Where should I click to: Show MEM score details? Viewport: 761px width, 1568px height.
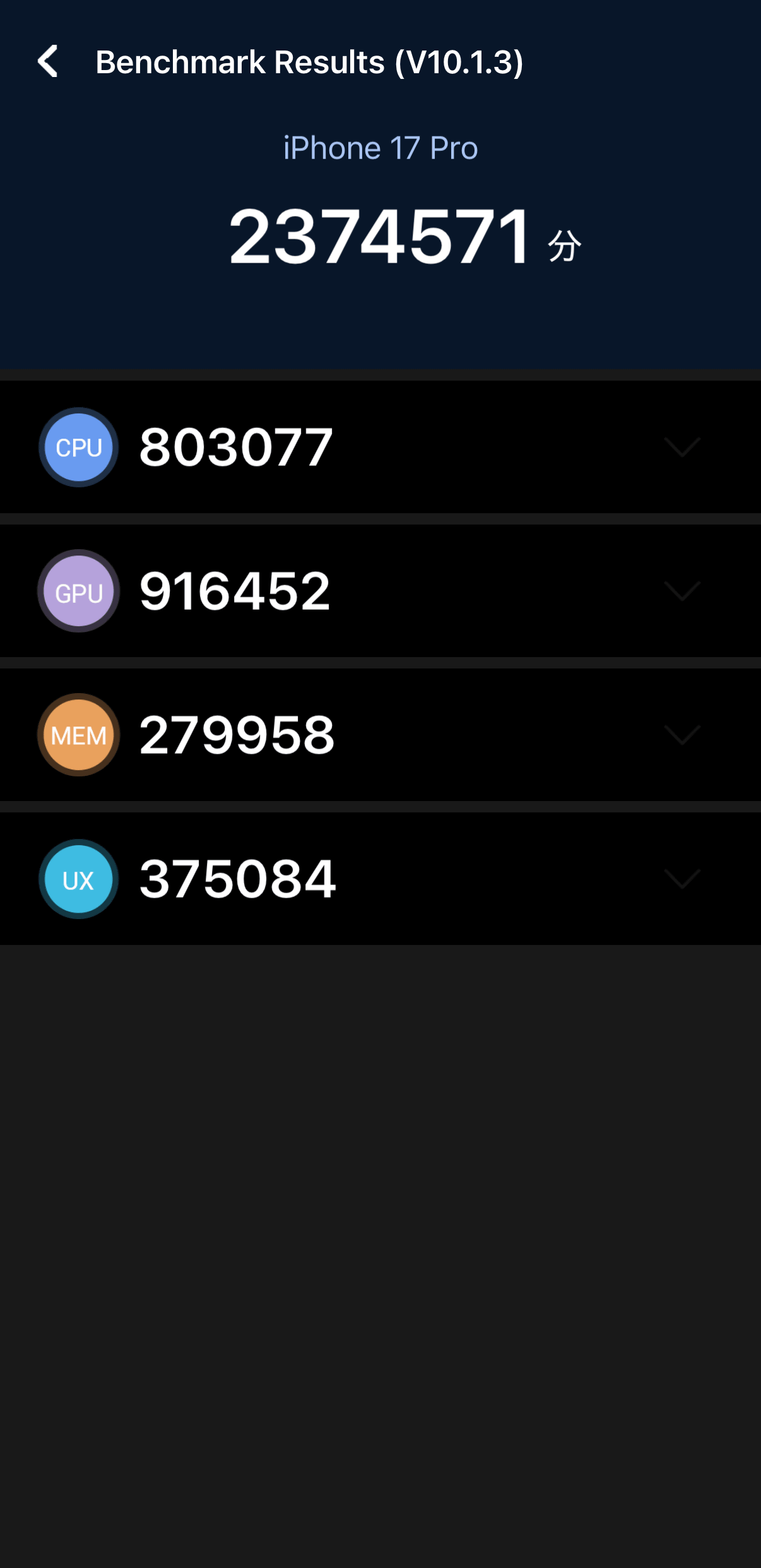click(682, 735)
